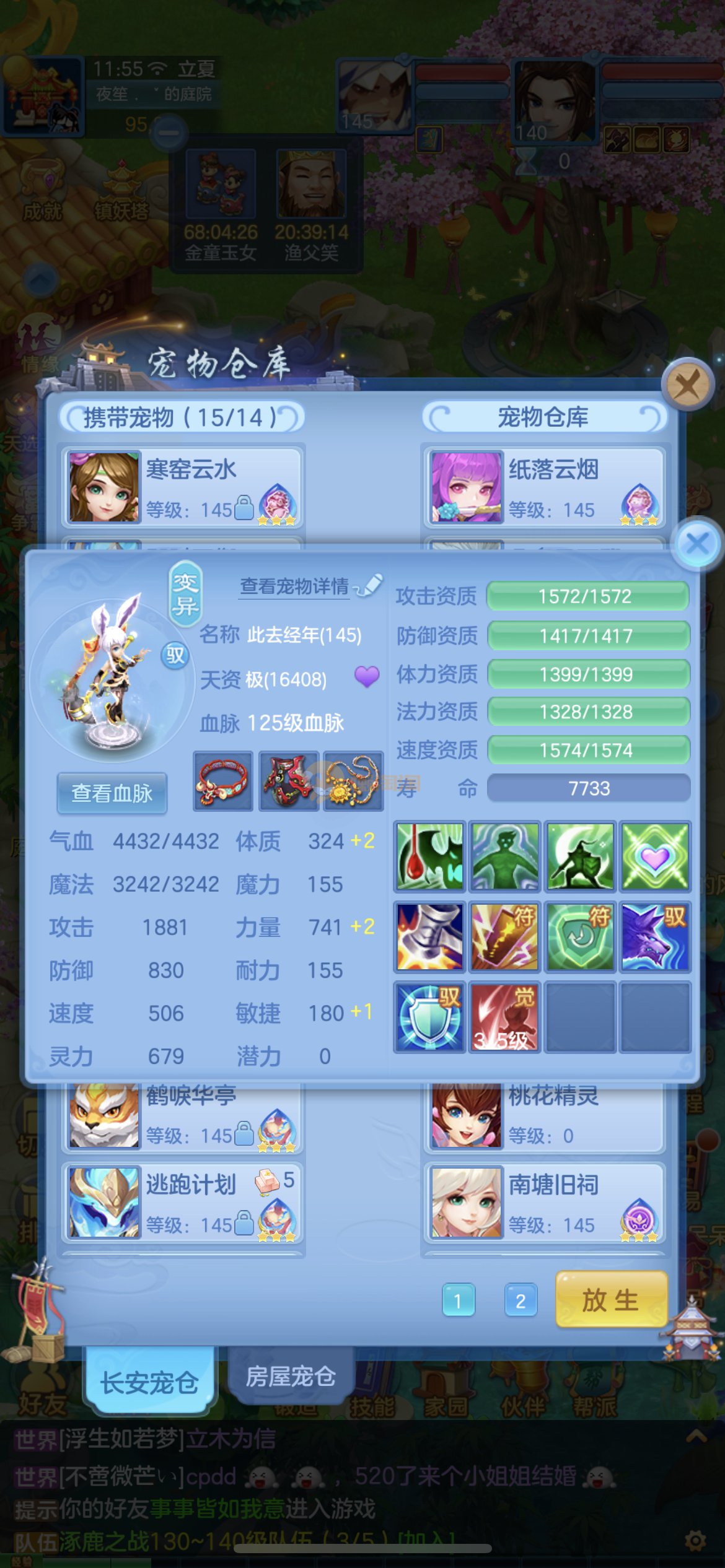View the pet's necklace equipment
The height and width of the screenshot is (1568, 725).
(353, 781)
